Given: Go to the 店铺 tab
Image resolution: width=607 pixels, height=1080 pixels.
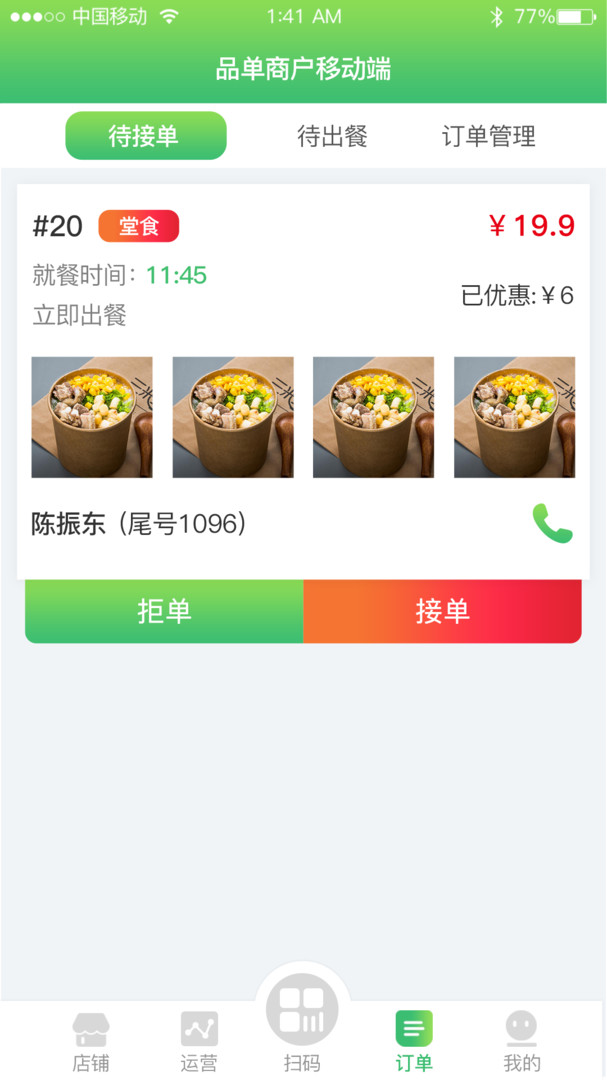Looking at the screenshot, I should [x=91, y=1040].
